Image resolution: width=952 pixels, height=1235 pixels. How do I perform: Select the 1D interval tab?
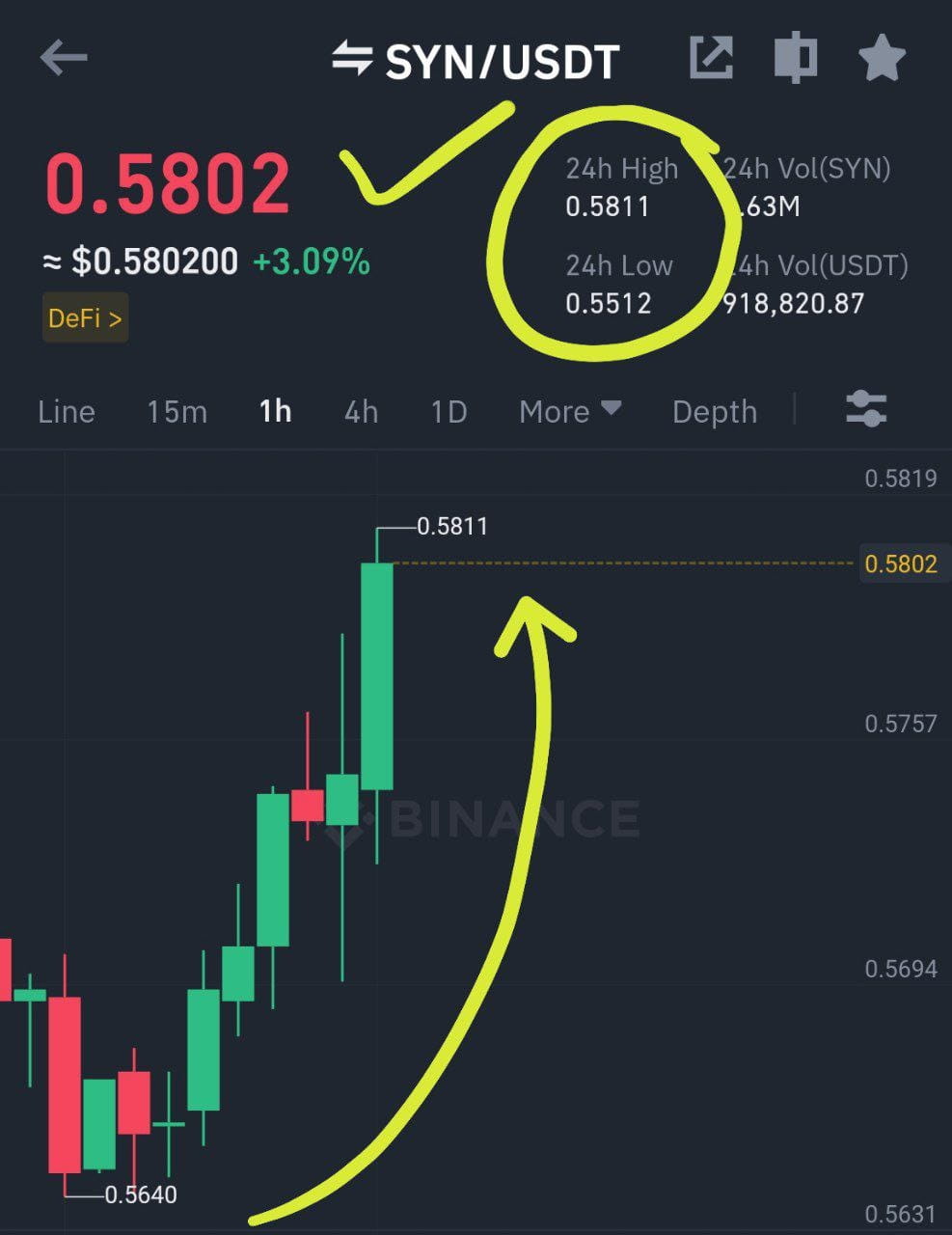tap(448, 411)
